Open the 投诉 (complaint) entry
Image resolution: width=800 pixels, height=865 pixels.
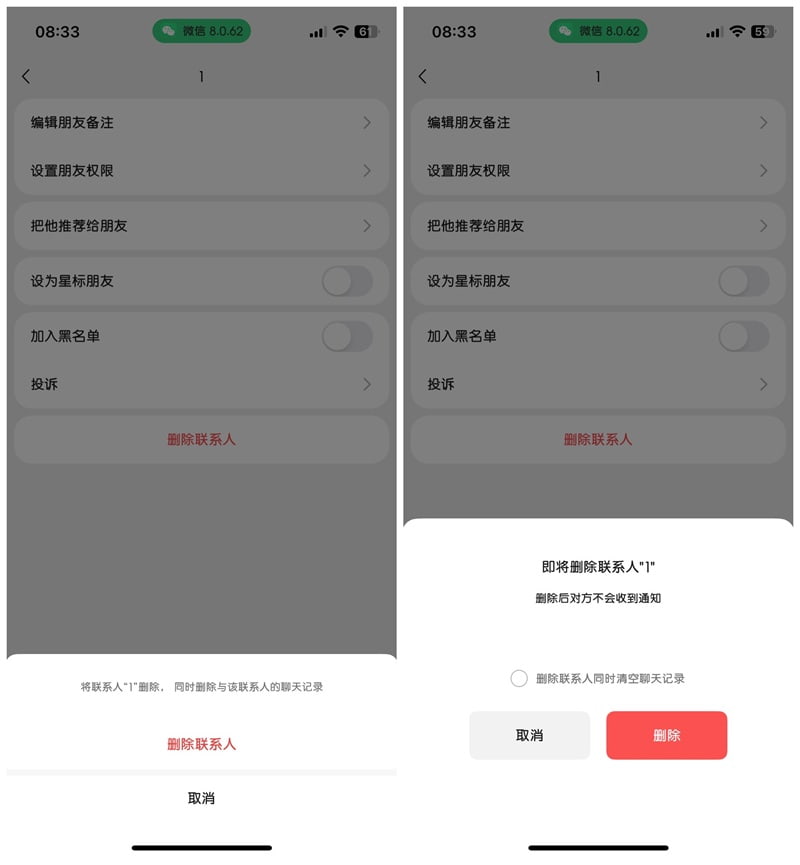[368, 384]
